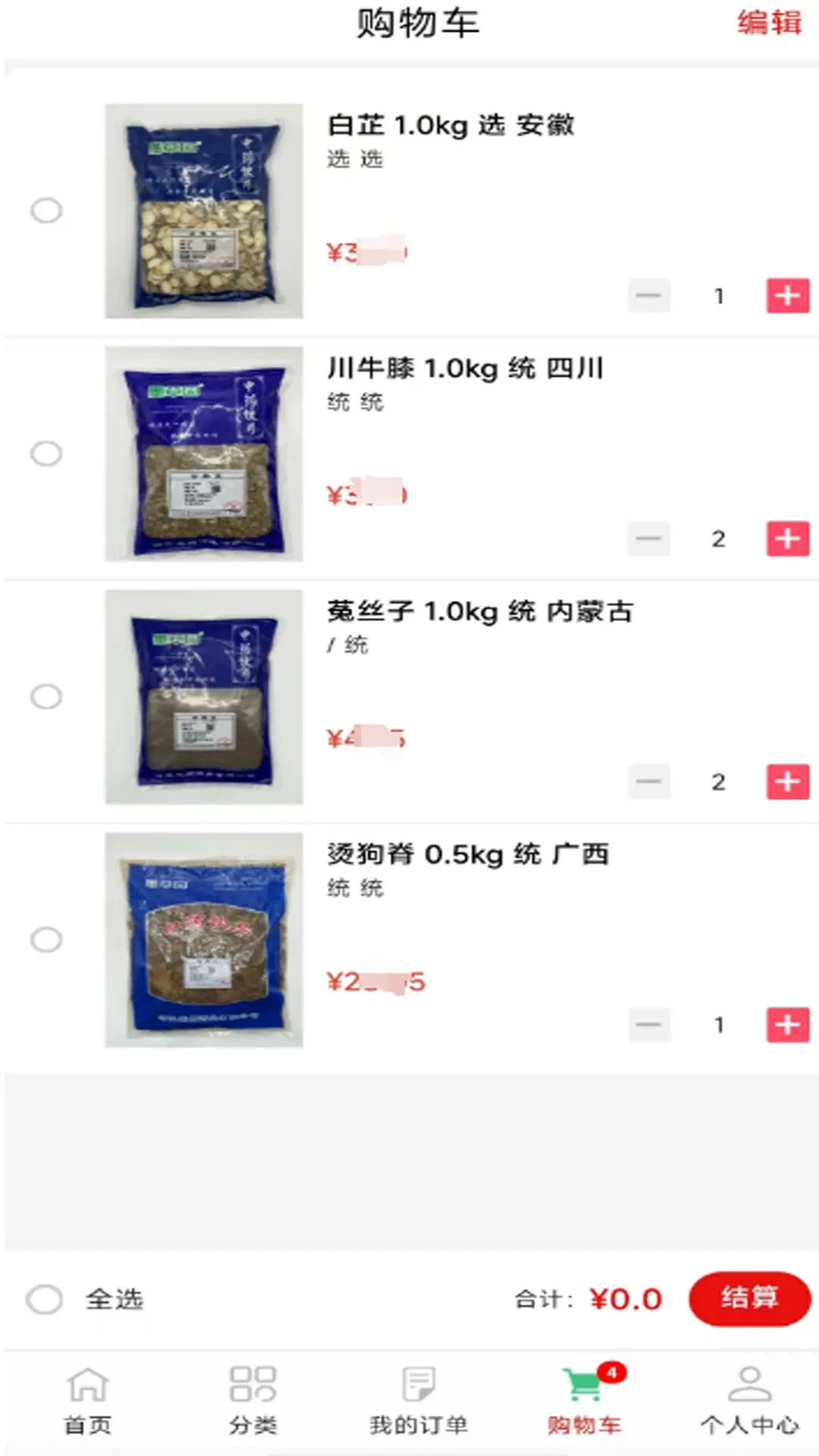The image size is (819, 1456).
Task: Select the 白芷 1.0kg item checkbox
Action: coord(46,211)
